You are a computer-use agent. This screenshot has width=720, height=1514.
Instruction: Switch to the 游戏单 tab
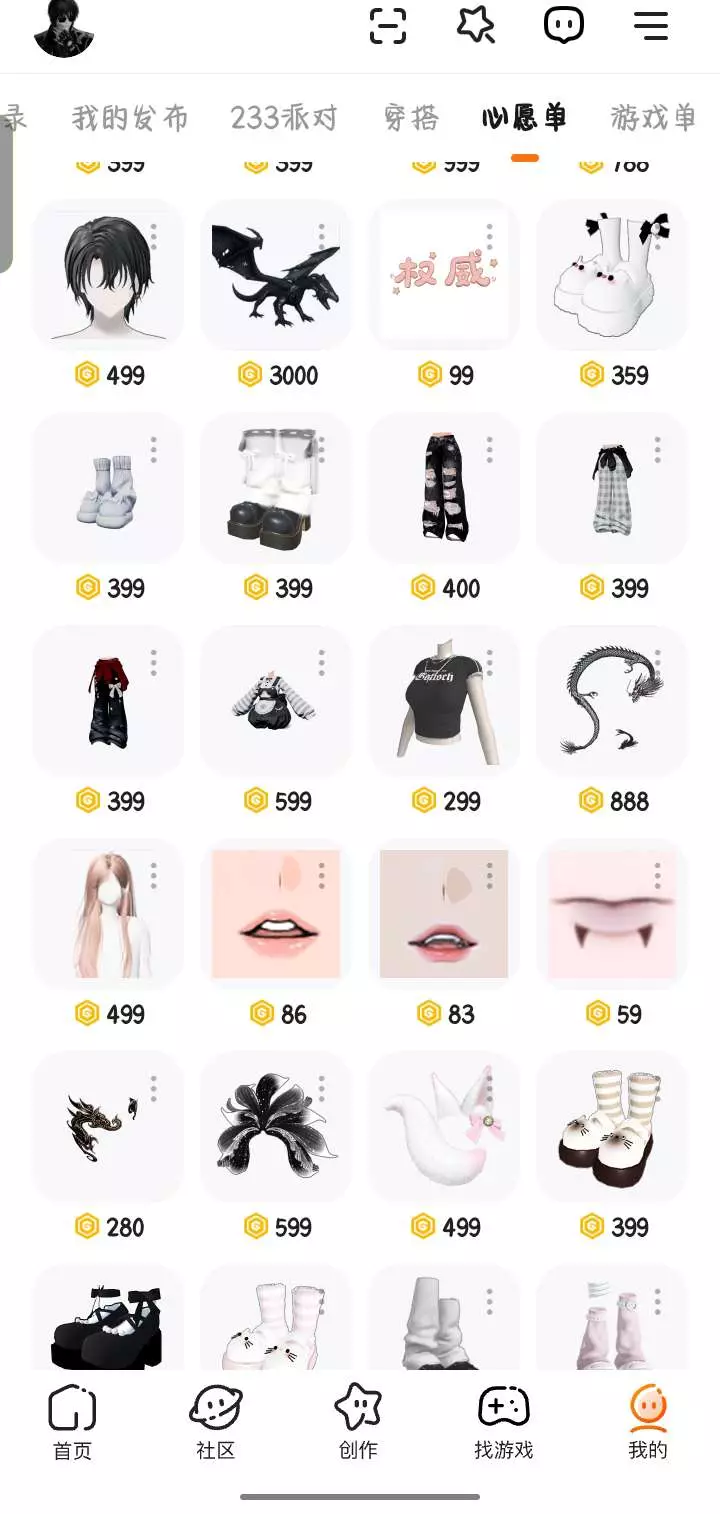[653, 118]
